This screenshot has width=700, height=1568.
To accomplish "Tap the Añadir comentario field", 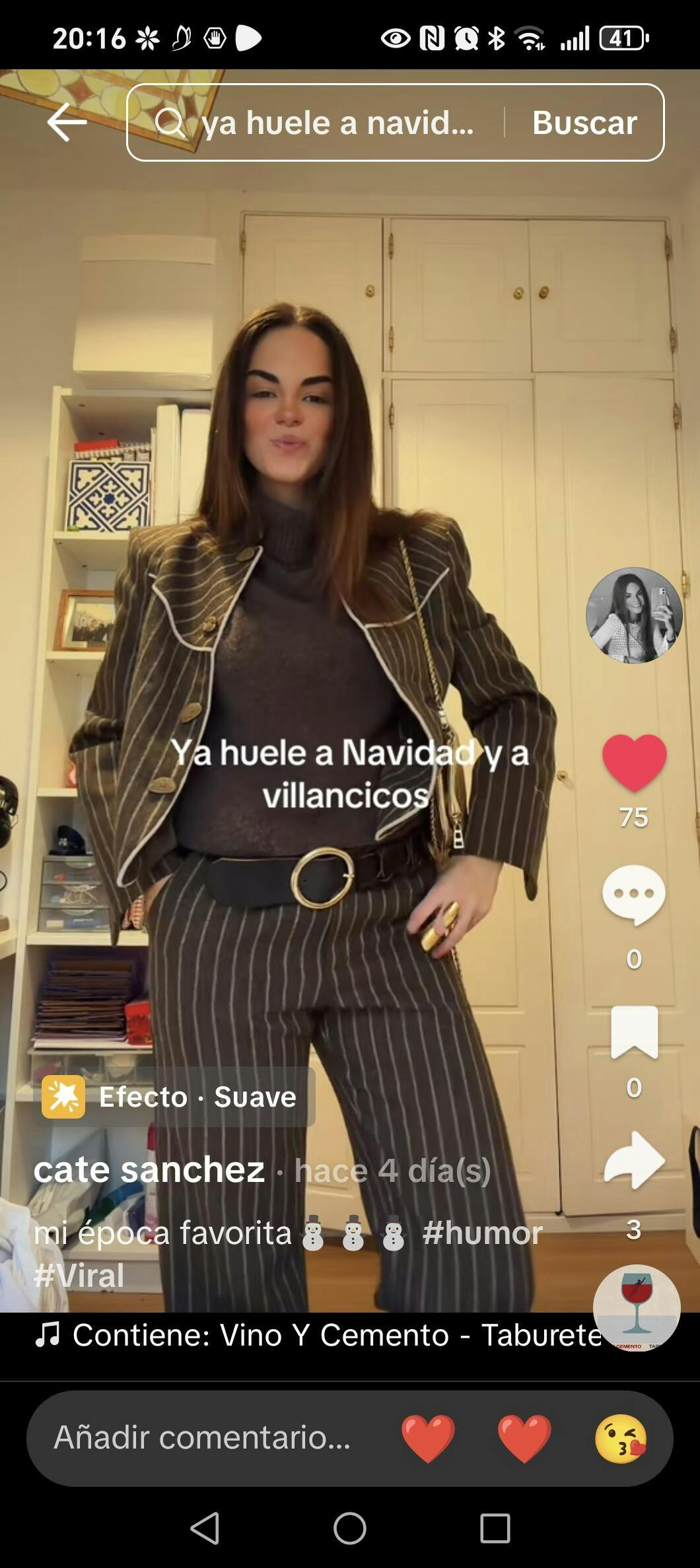I will (202, 1437).
